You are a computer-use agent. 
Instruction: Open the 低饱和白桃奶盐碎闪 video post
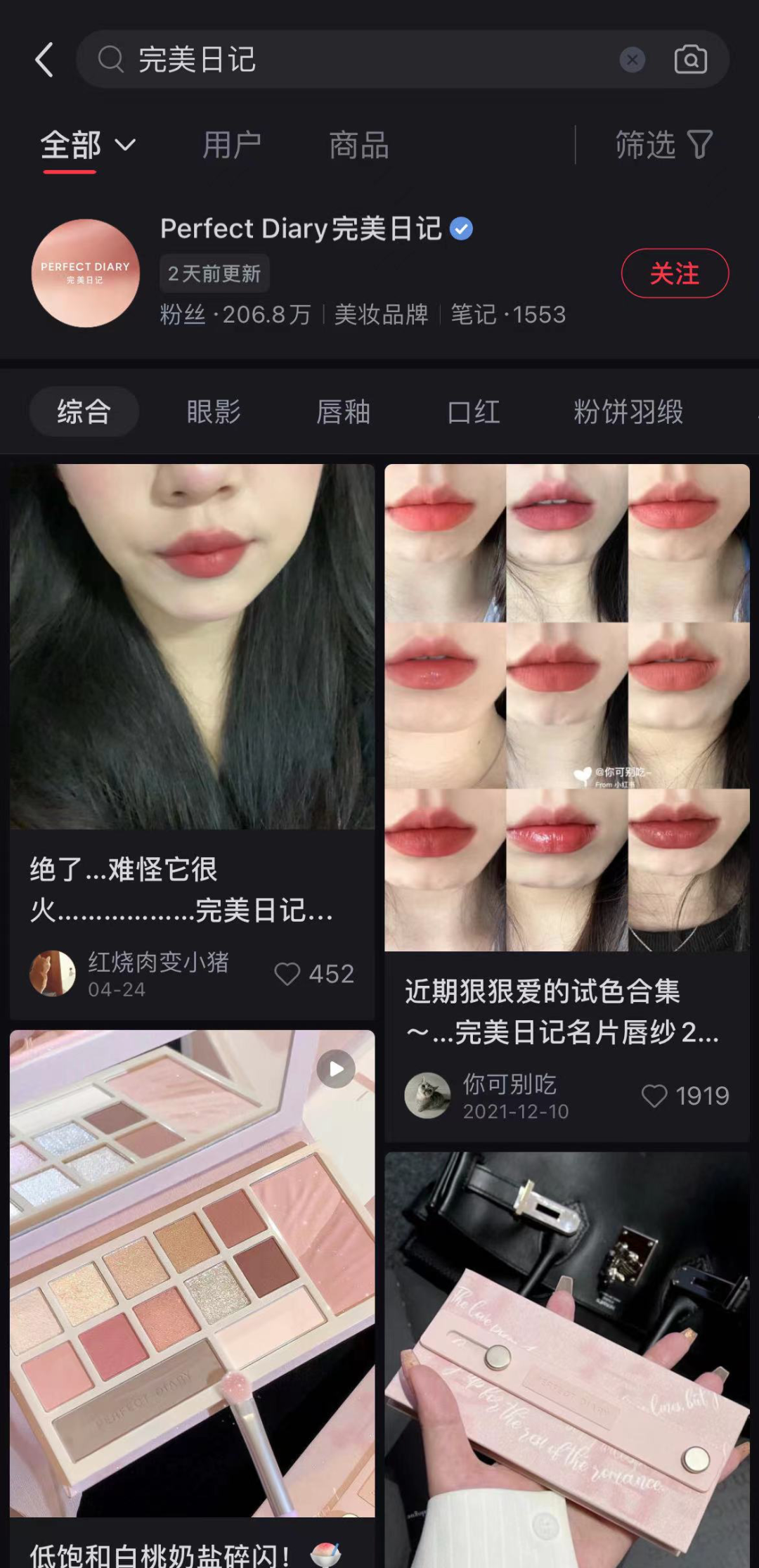point(192,1273)
